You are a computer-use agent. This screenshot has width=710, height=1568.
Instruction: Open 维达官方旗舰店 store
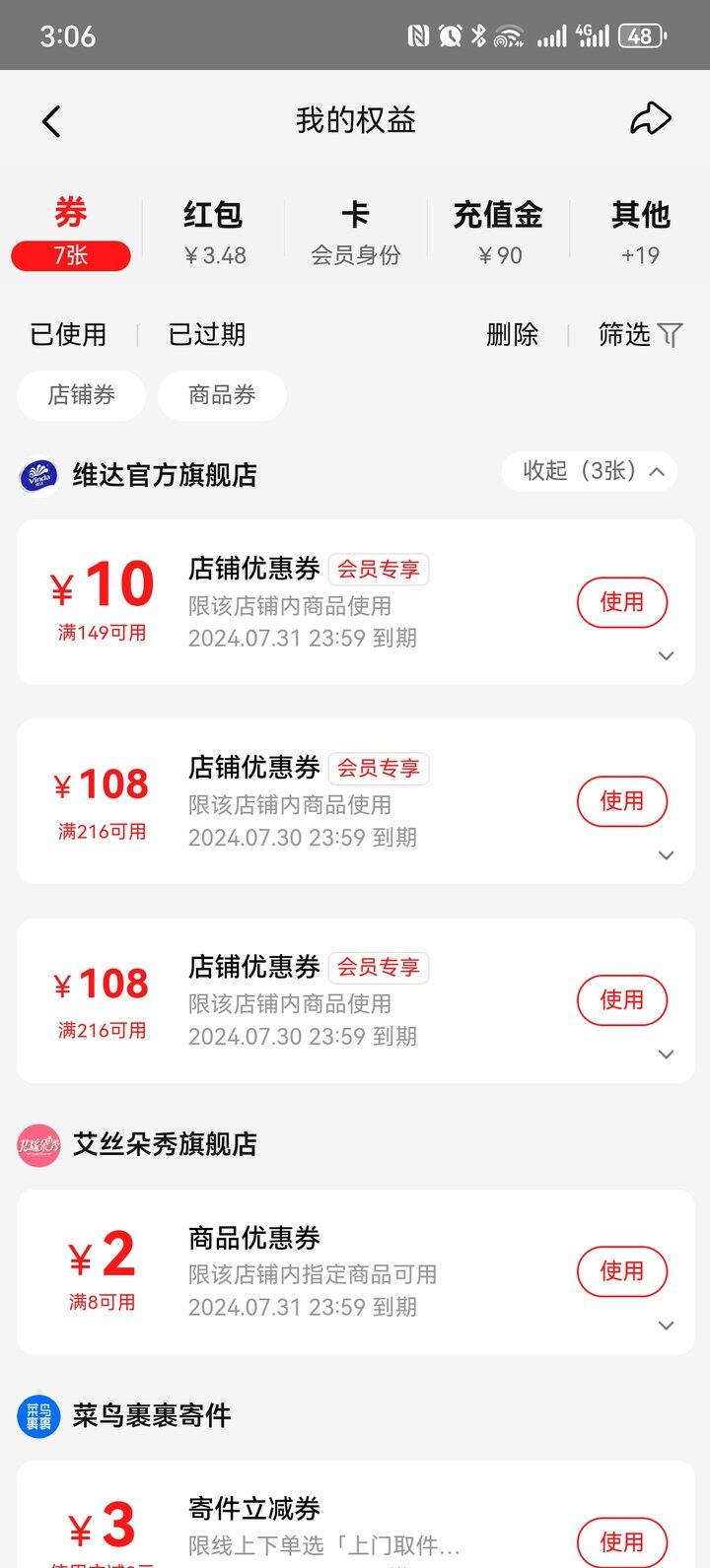138,475
